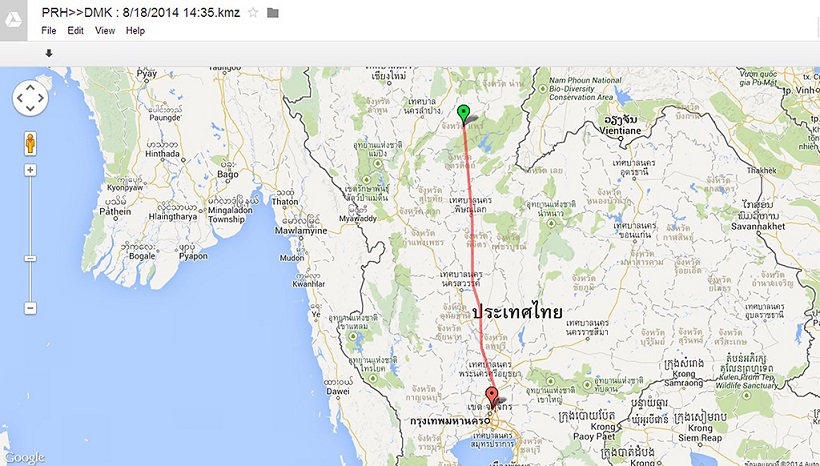
Task: Tap the zoom slider handle
Action: coord(30,259)
